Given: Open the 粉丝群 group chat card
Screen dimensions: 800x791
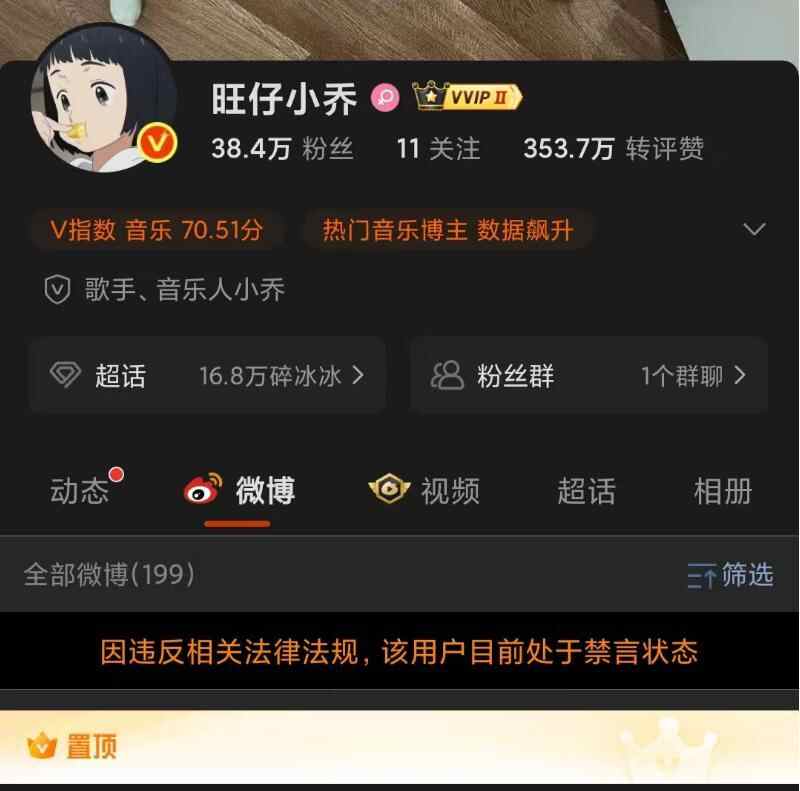Looking at the screenshot, I should (x=589, y=376).
